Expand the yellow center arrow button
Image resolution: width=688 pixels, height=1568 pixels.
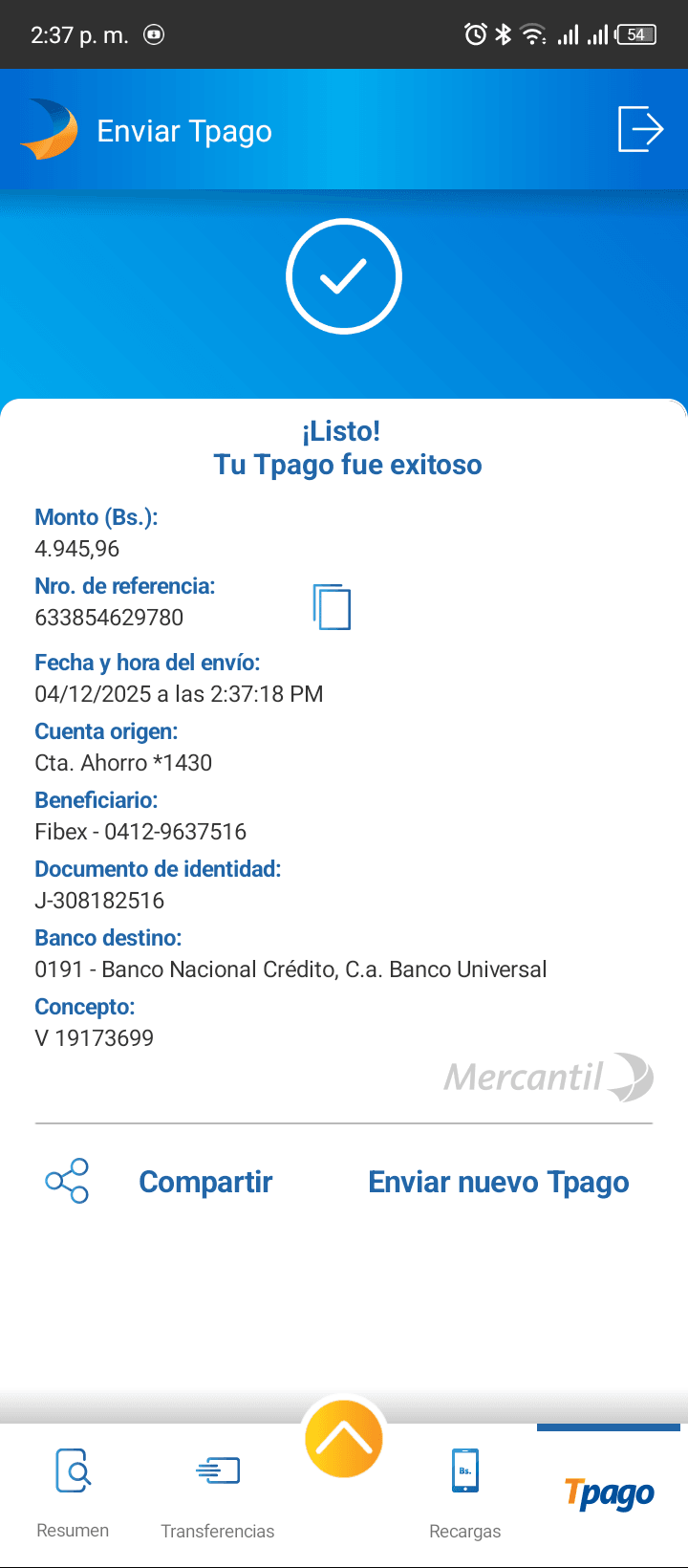pyautogui.click(x=344, y=1438)
